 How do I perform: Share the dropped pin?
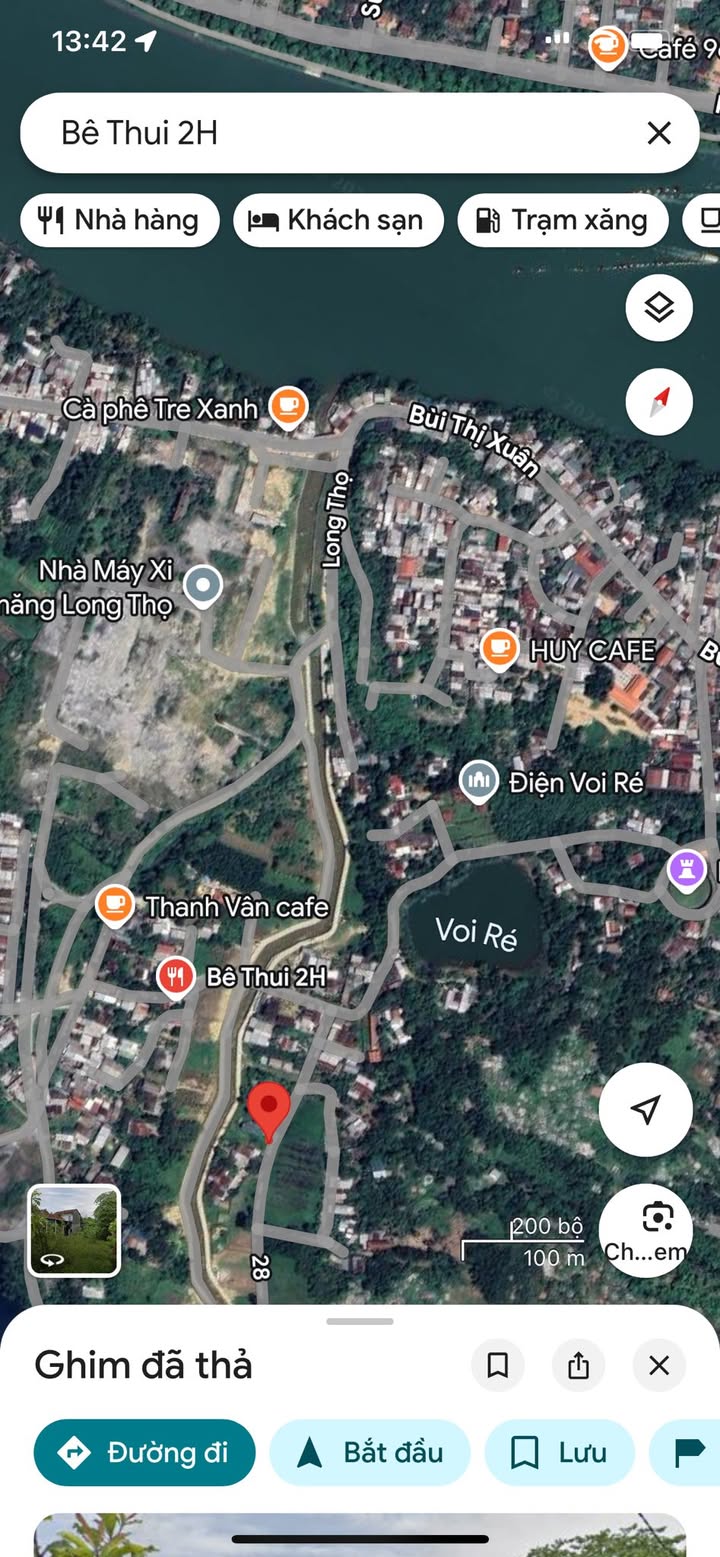point(578,1365)
